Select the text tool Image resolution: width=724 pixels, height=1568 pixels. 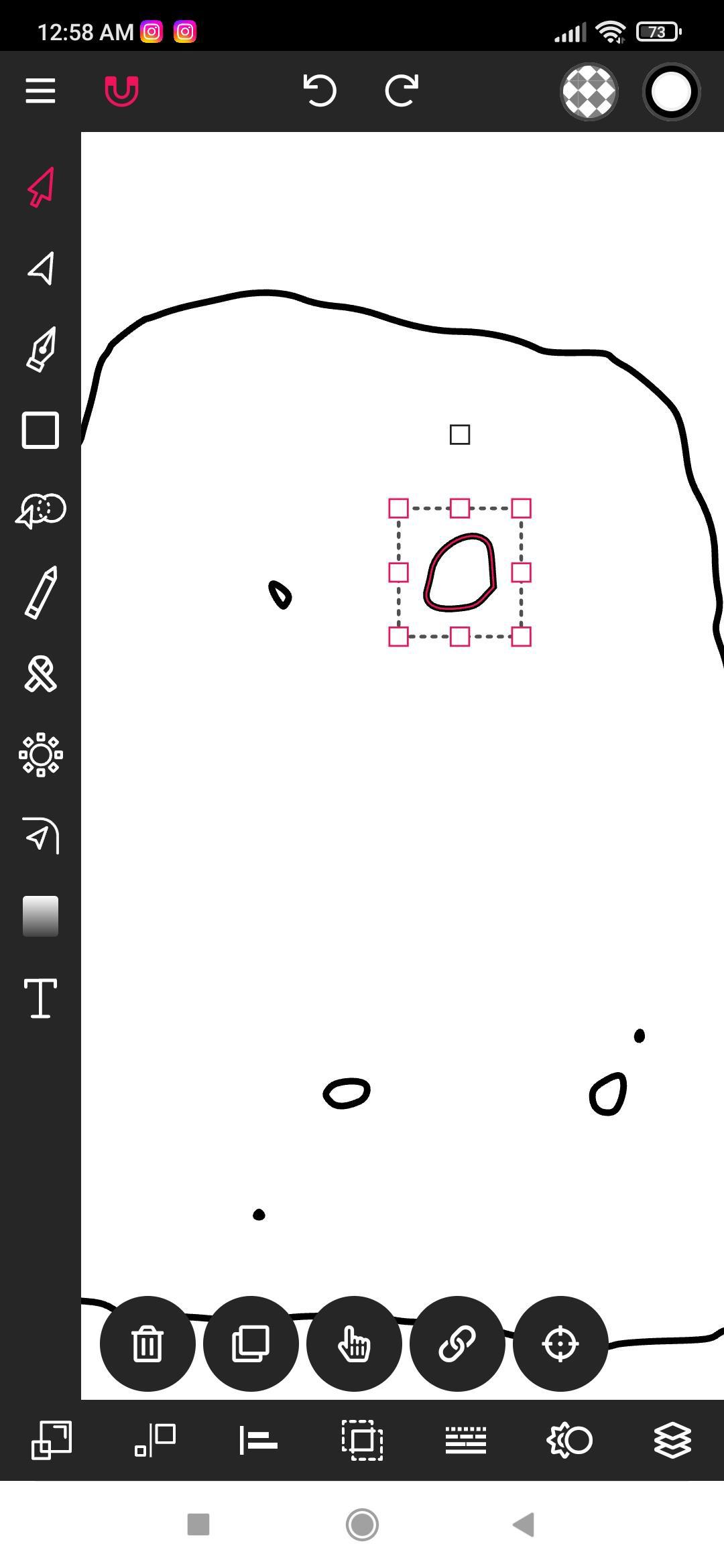click(41, 998)
